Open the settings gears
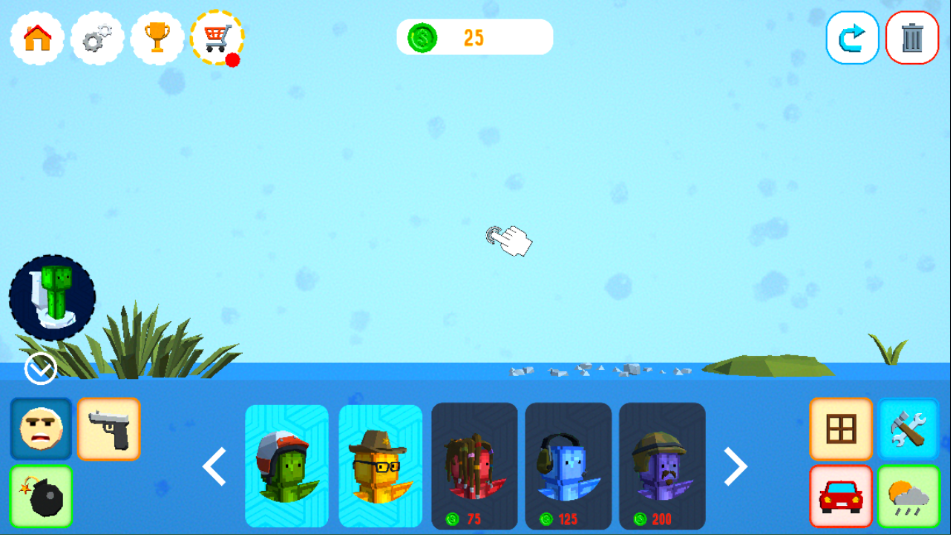Screen dimensions: 951x535 click(x=97, y=38)
